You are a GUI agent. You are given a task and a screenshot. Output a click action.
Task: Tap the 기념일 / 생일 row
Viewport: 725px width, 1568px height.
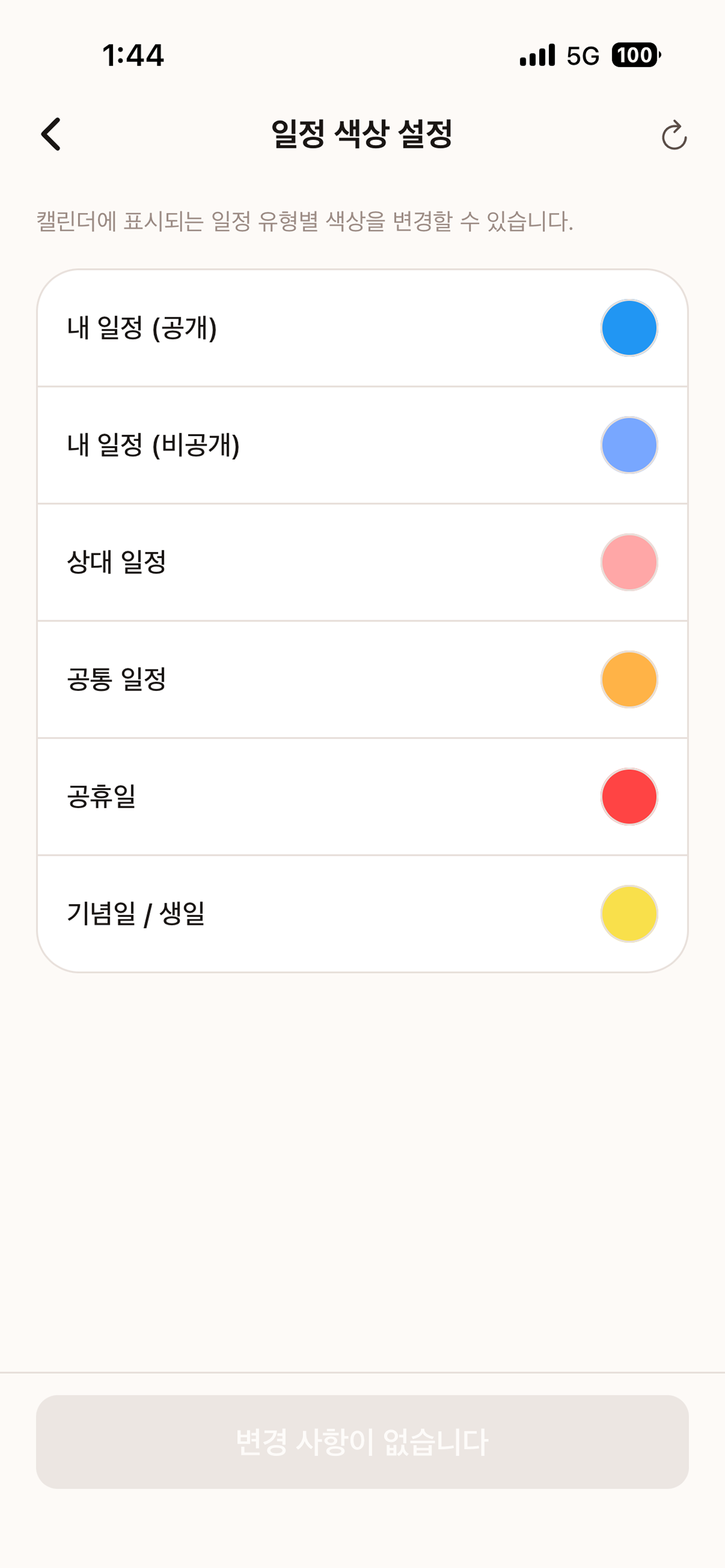click(x=274, y=913)
